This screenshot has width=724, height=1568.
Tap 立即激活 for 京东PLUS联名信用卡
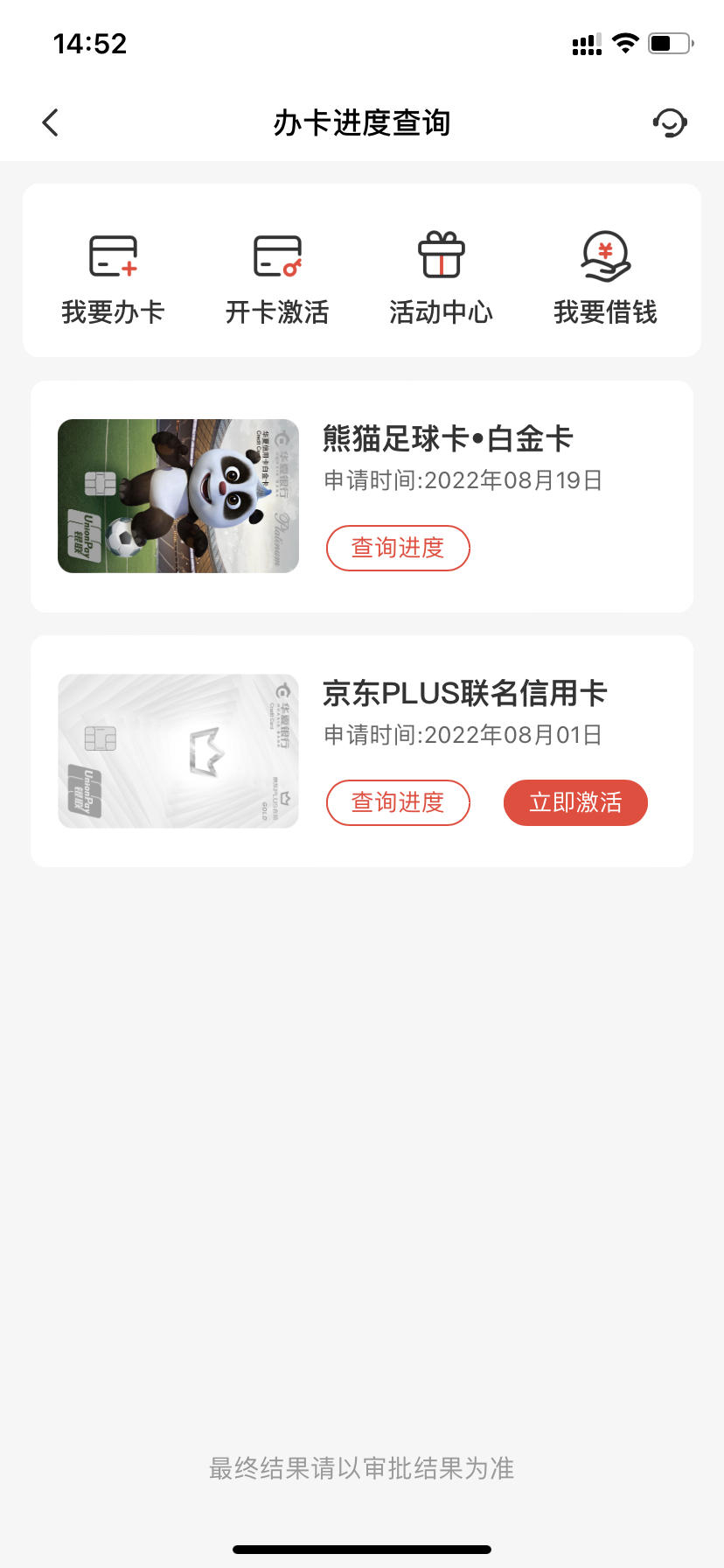575,802
